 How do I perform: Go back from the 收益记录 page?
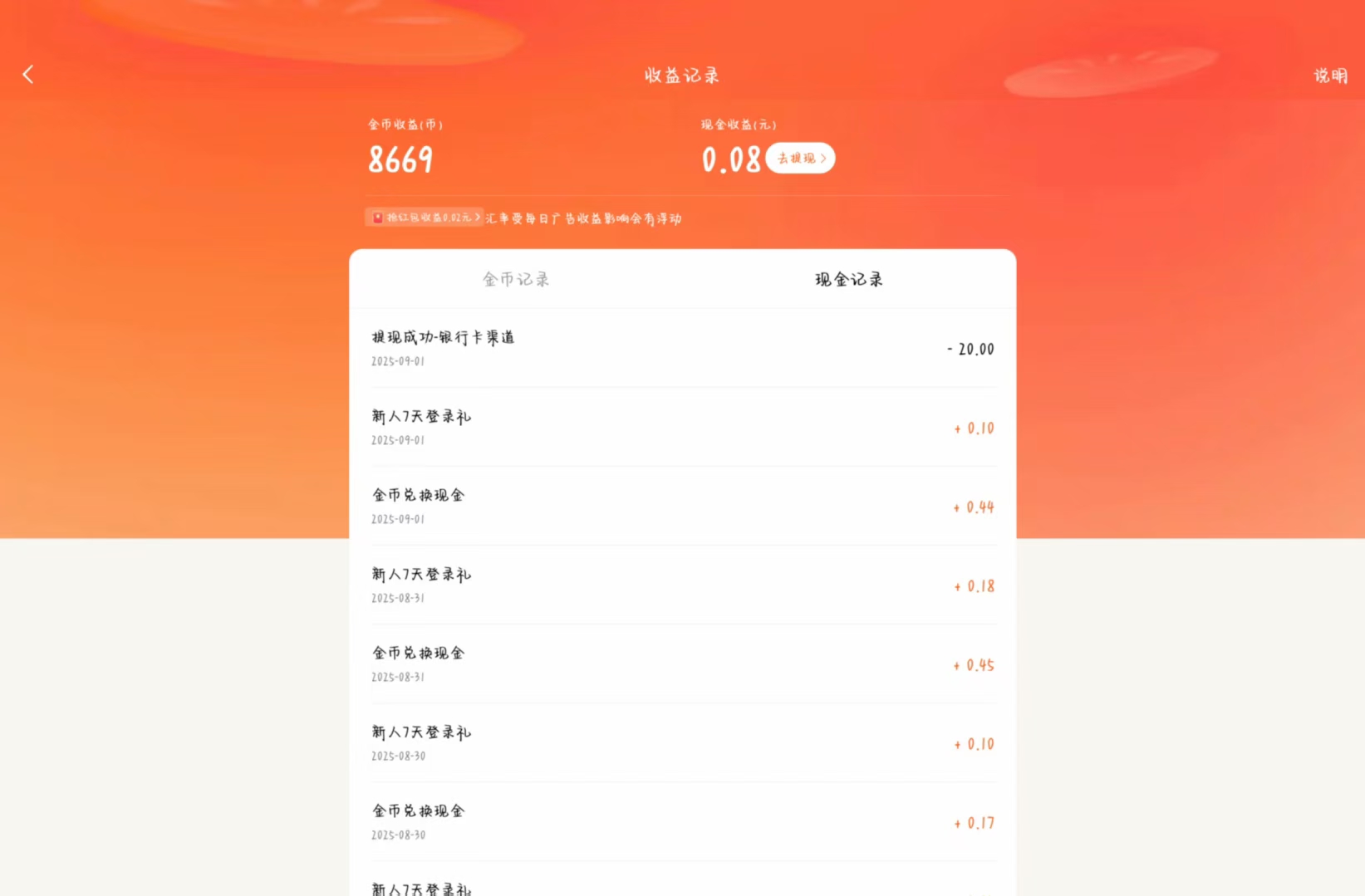[x=28, y=75]
